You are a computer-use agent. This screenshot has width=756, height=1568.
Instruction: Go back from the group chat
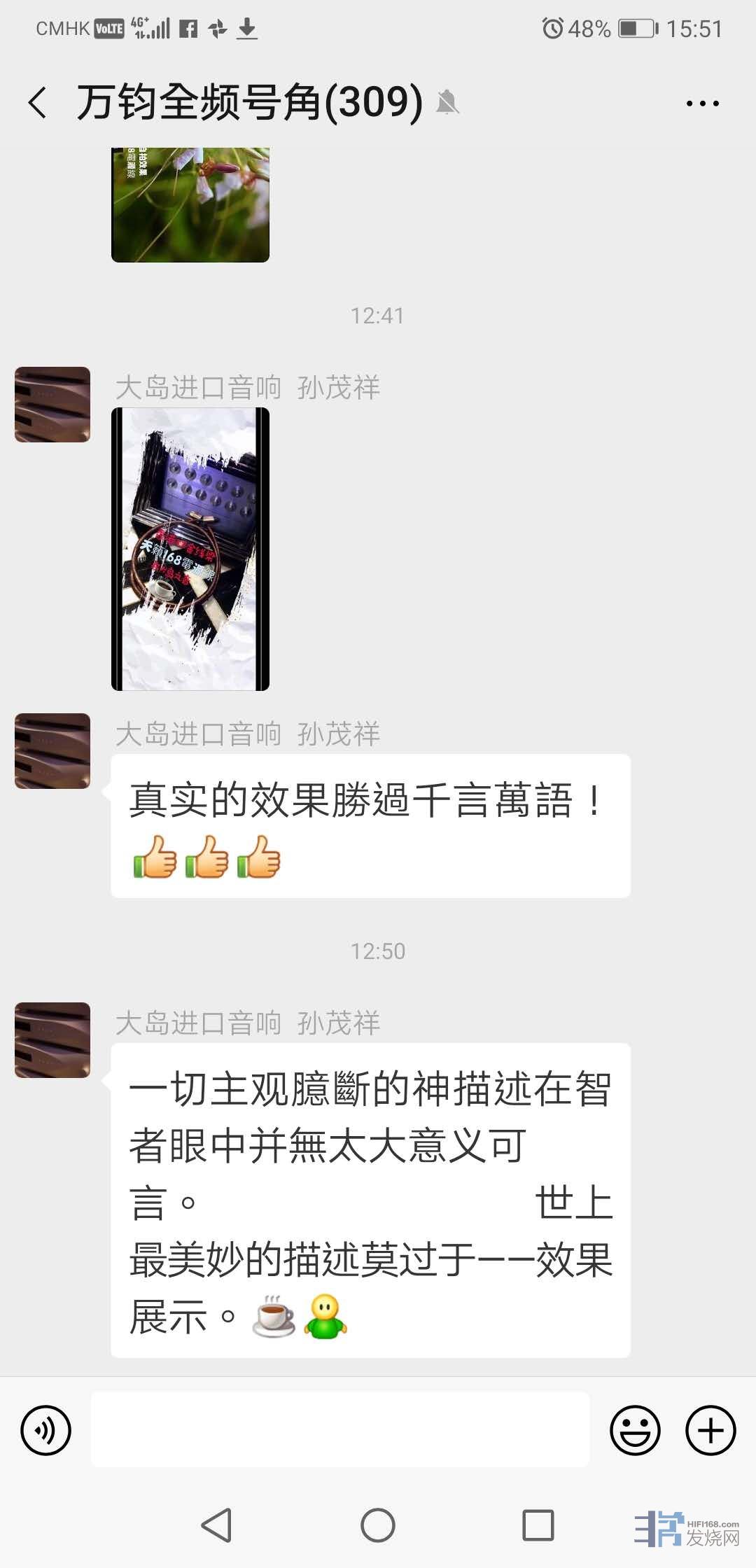[38, 103]
